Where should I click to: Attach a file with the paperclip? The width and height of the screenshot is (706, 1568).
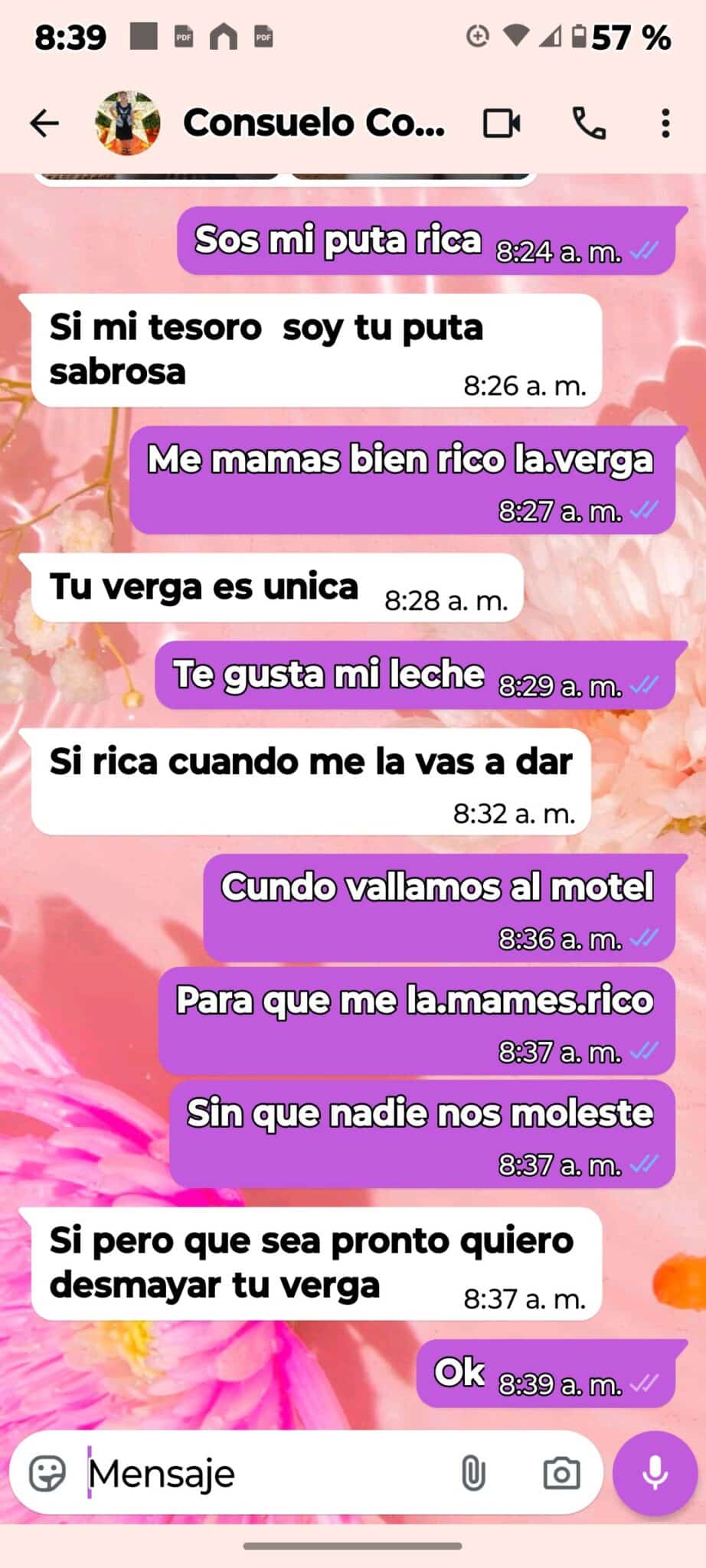click(x=473, y=1473)
